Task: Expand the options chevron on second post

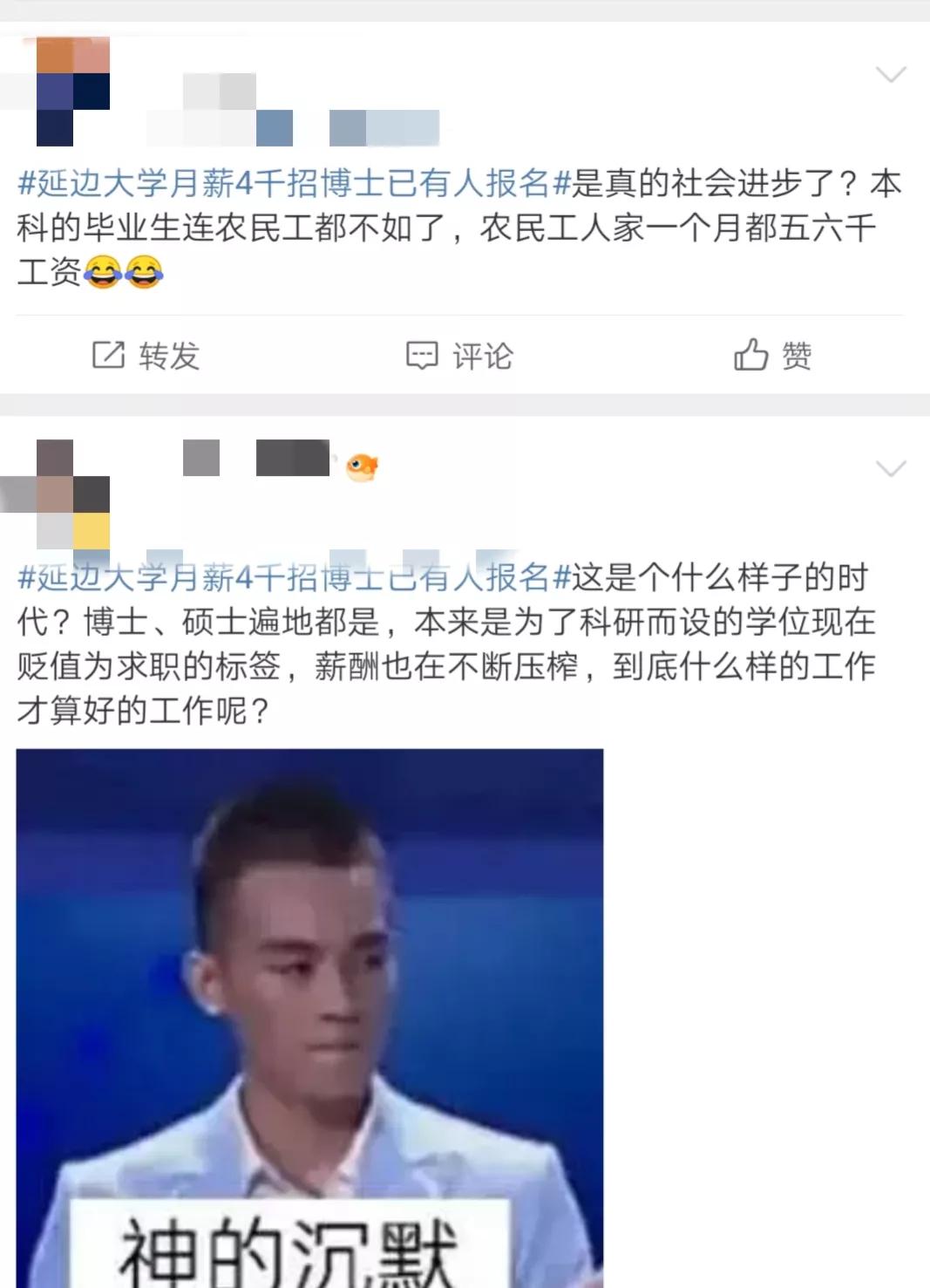Action: pos(891,469)
